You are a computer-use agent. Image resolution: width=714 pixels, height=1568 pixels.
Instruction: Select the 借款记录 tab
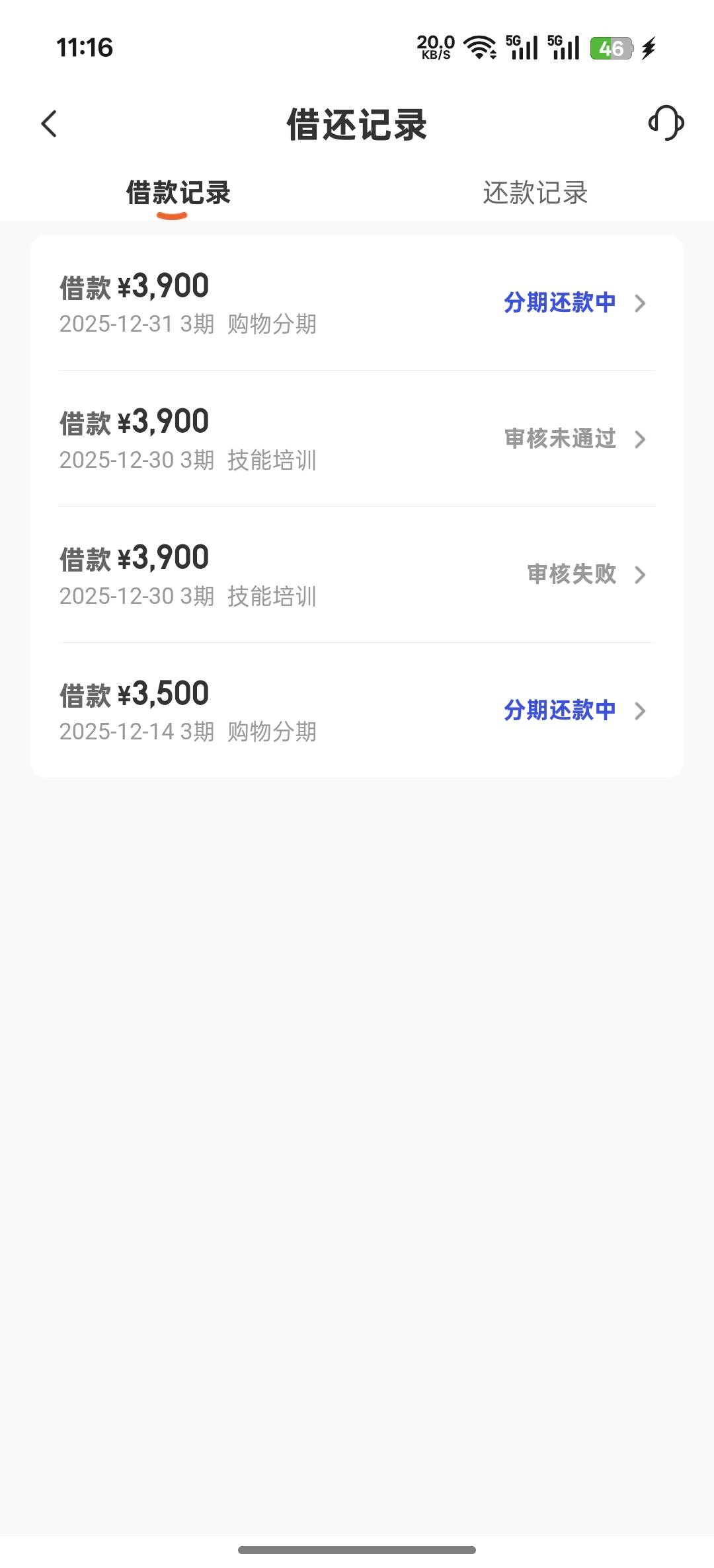(178, 193)
